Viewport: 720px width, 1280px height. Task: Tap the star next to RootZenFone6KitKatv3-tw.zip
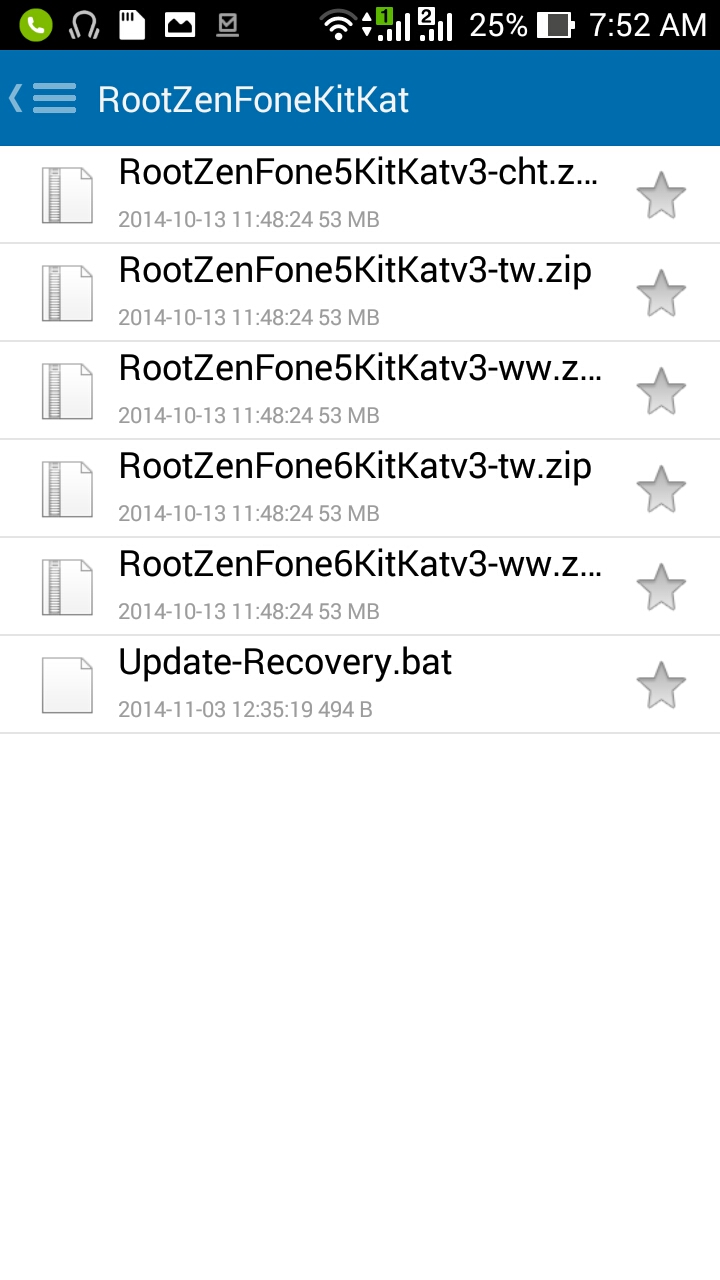click(661, 489)
